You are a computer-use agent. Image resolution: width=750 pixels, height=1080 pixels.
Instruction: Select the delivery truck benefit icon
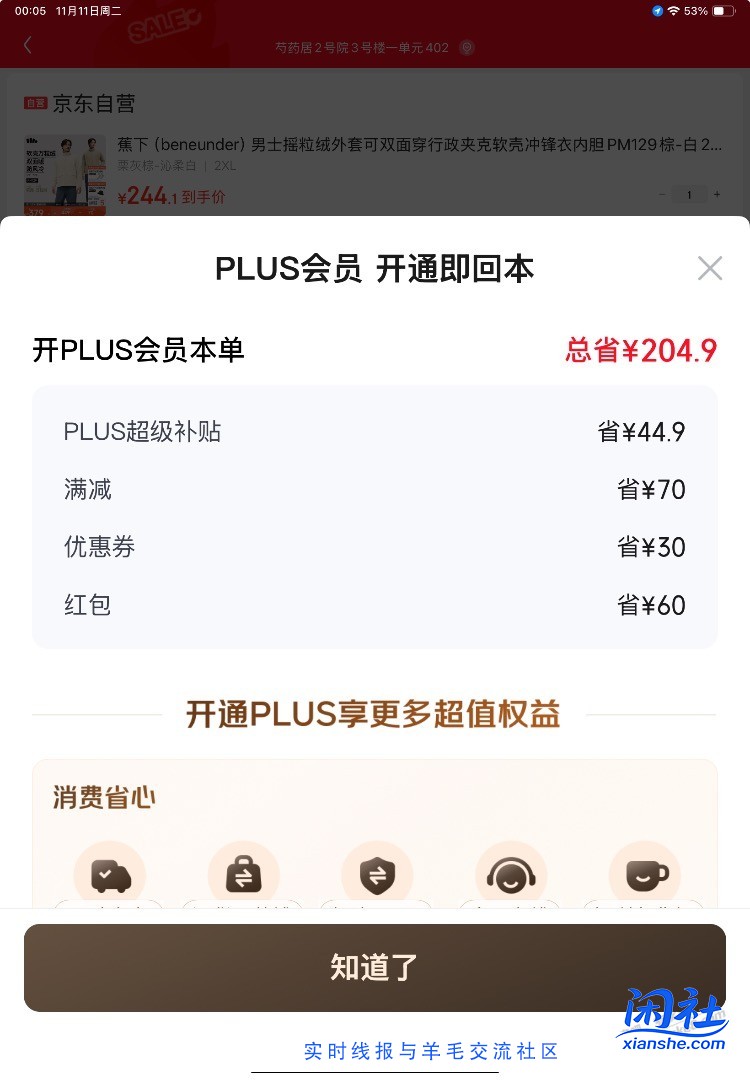click(x=109, y=874)
